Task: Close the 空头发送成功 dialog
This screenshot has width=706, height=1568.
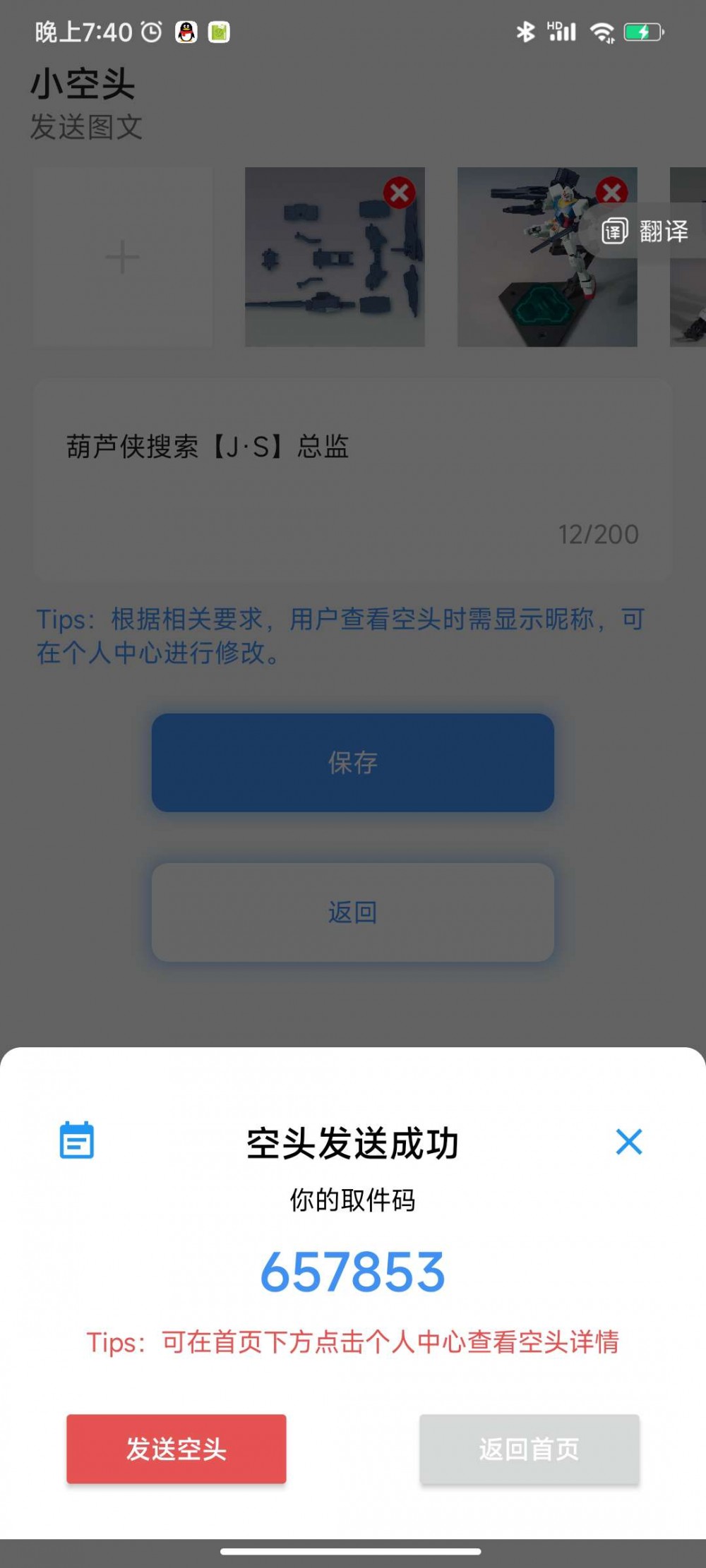Action: (628, 1142)
